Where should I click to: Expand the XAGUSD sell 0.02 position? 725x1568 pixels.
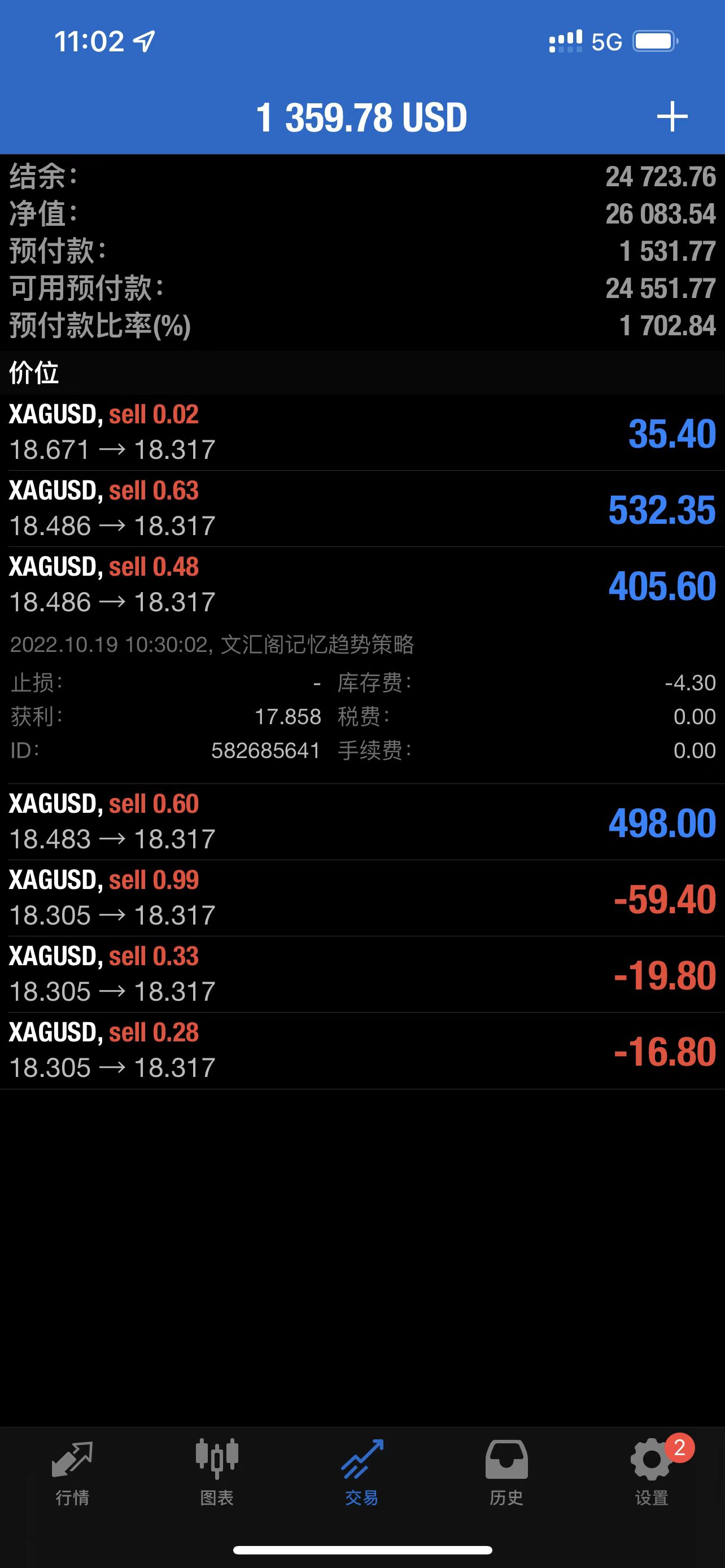coord(362,433)
